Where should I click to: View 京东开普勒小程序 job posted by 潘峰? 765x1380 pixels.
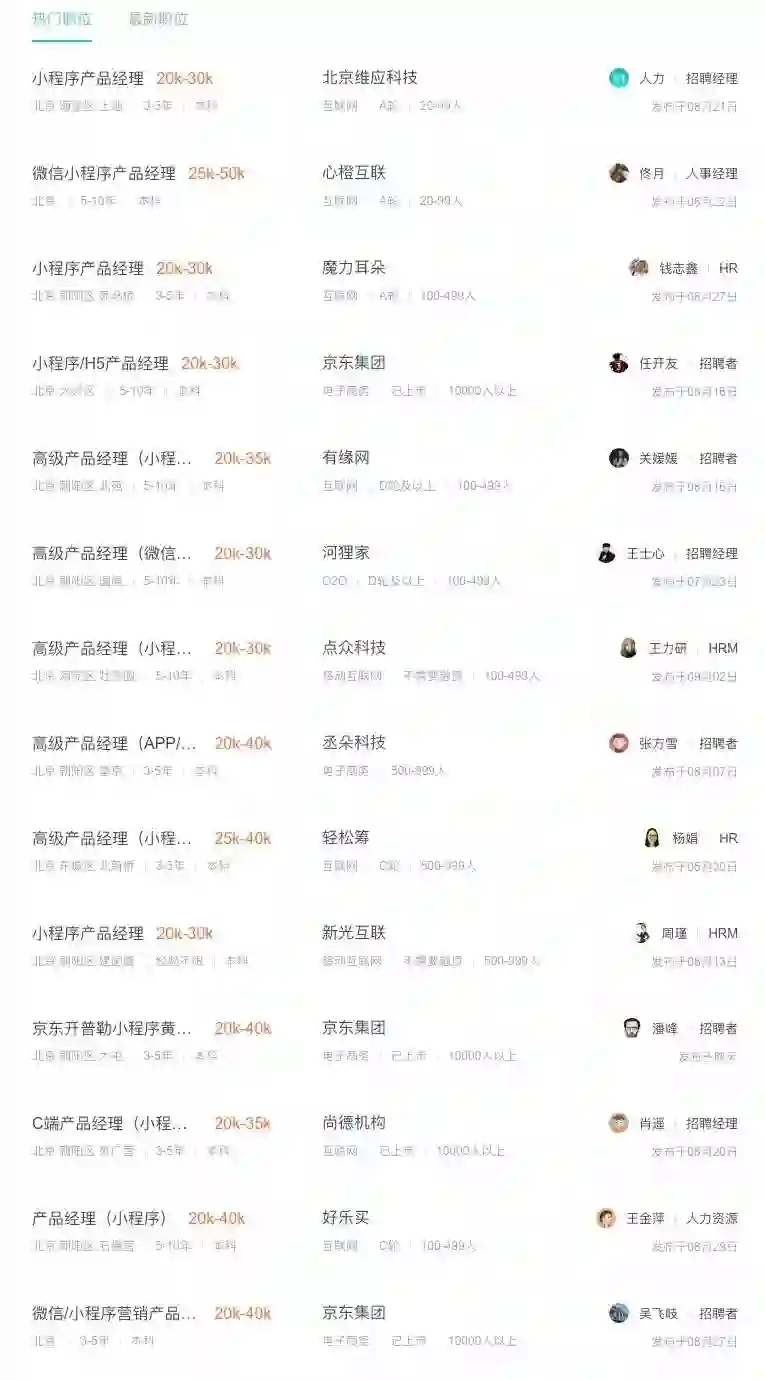(112, 1029)
